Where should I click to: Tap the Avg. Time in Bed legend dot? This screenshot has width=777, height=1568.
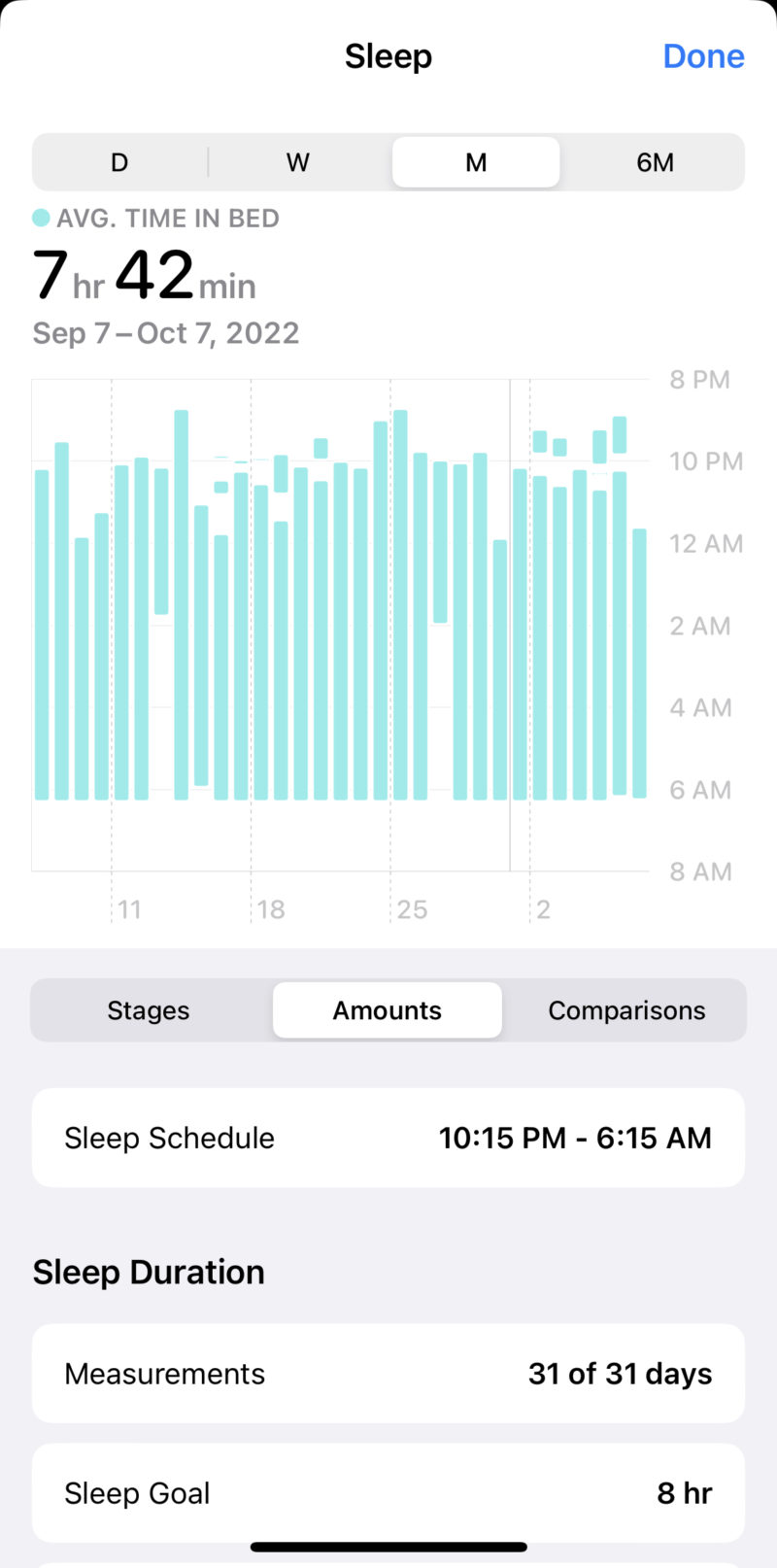tap(40, 218)
